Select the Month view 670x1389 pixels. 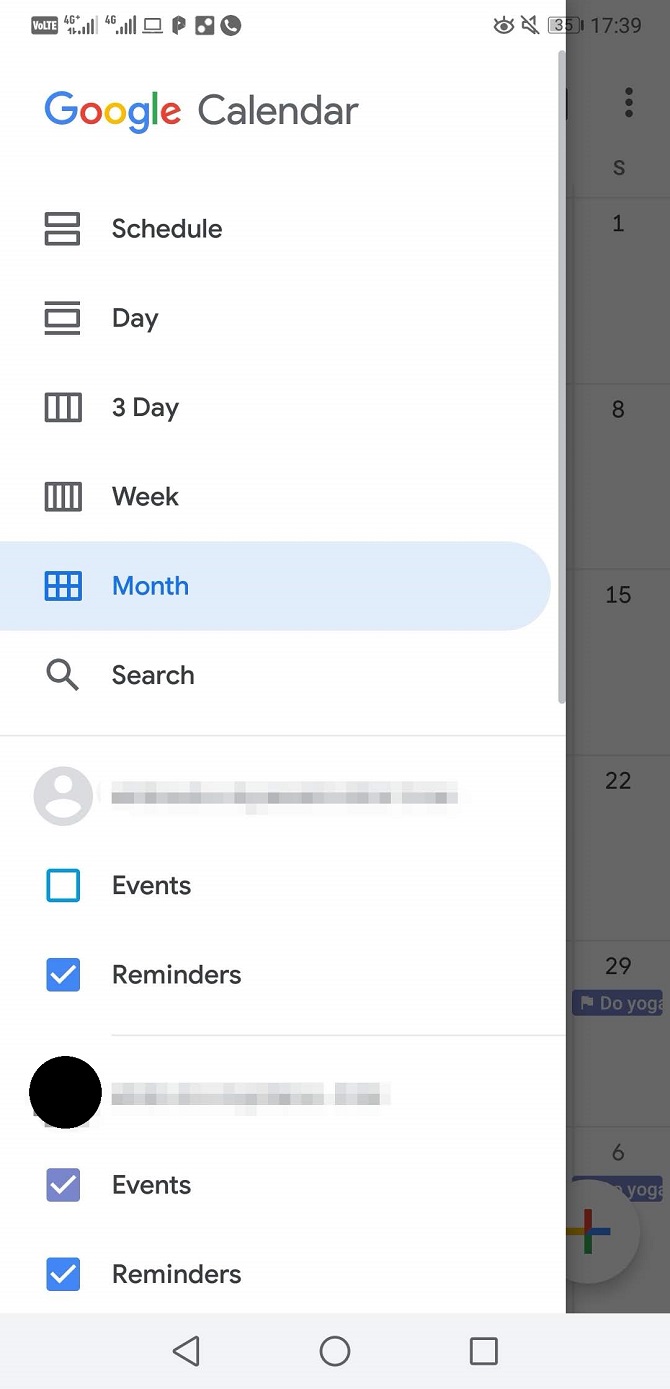[150, 586]
